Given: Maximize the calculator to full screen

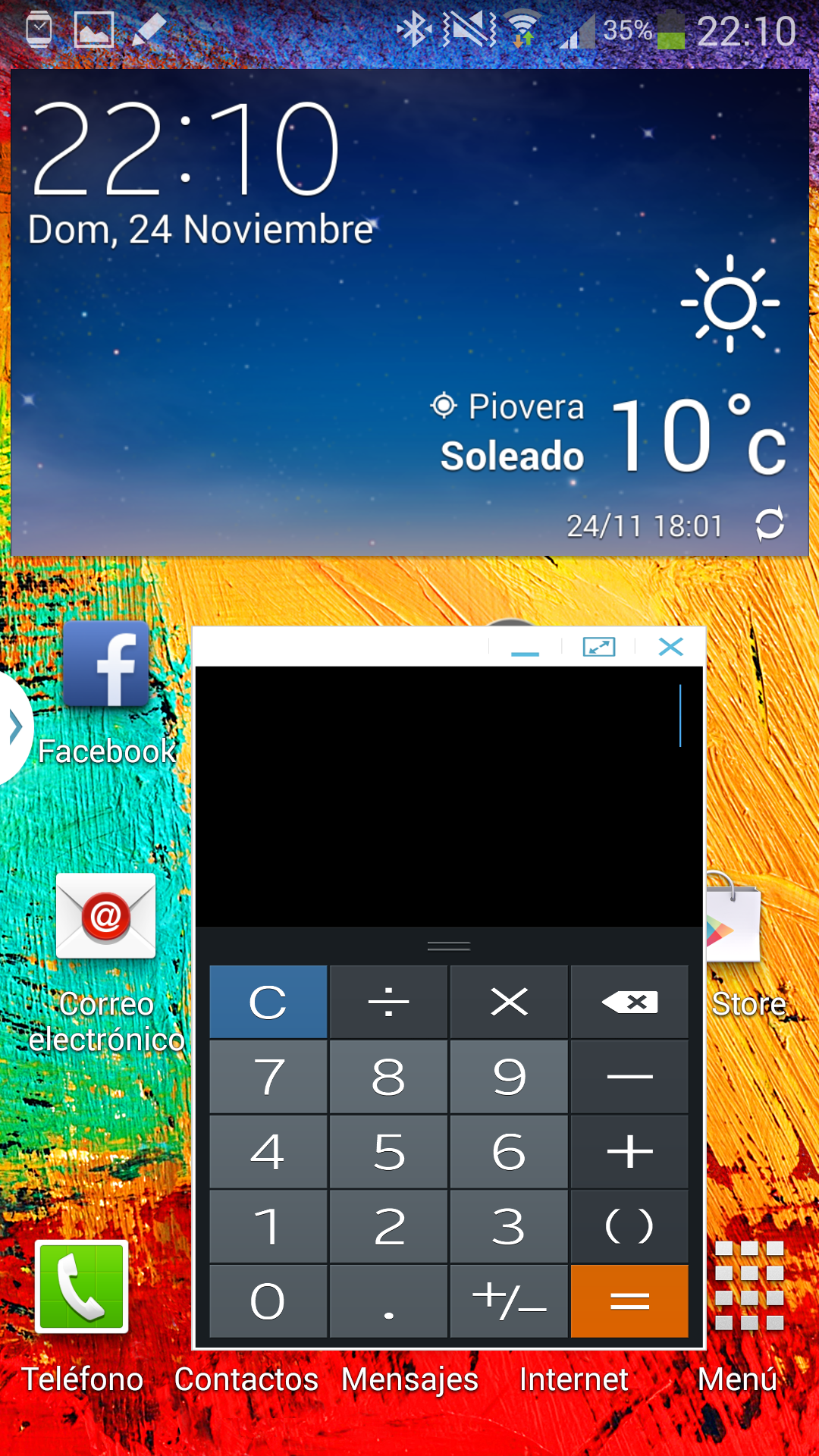Looking at the screenshot, I should point(598,647).
